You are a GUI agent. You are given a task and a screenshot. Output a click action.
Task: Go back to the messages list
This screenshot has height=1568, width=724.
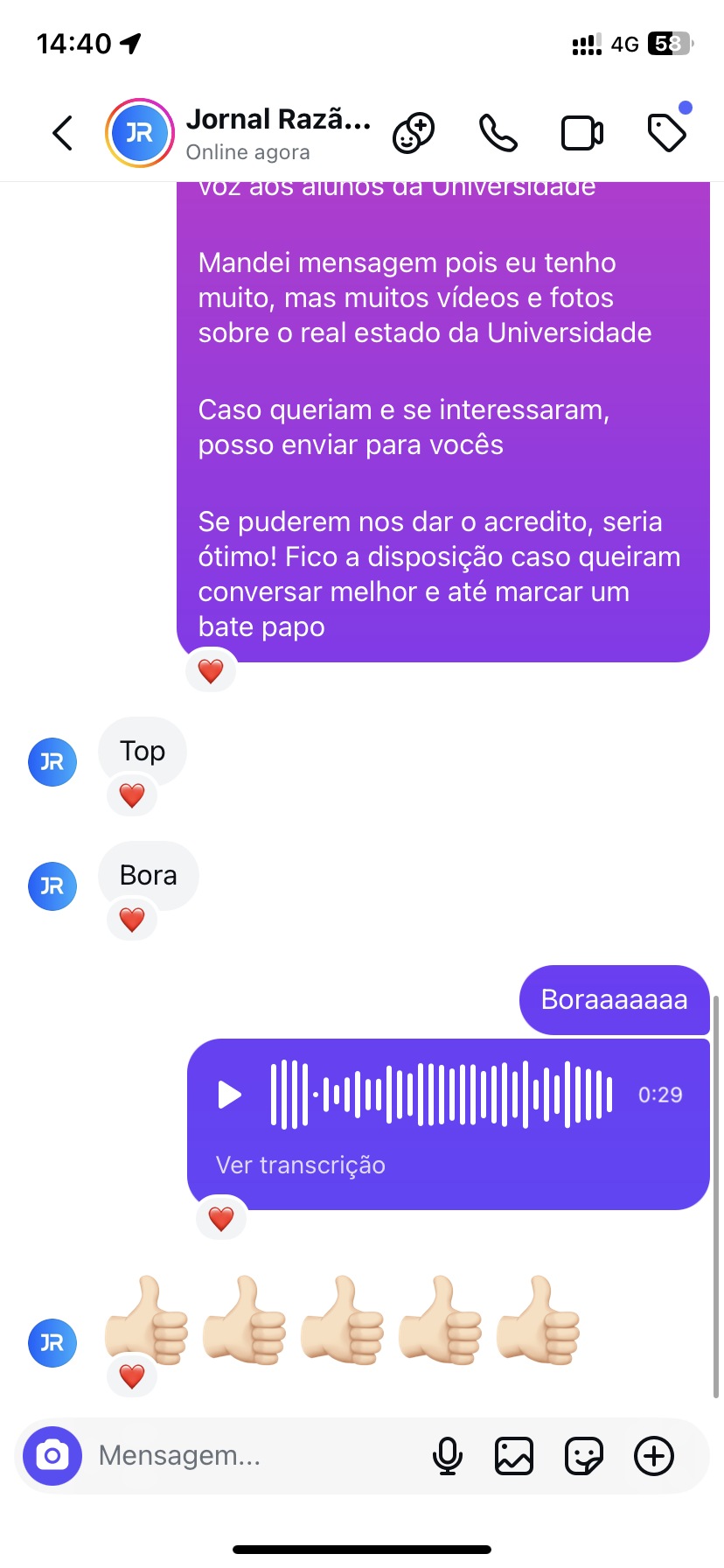pos(63,134)
